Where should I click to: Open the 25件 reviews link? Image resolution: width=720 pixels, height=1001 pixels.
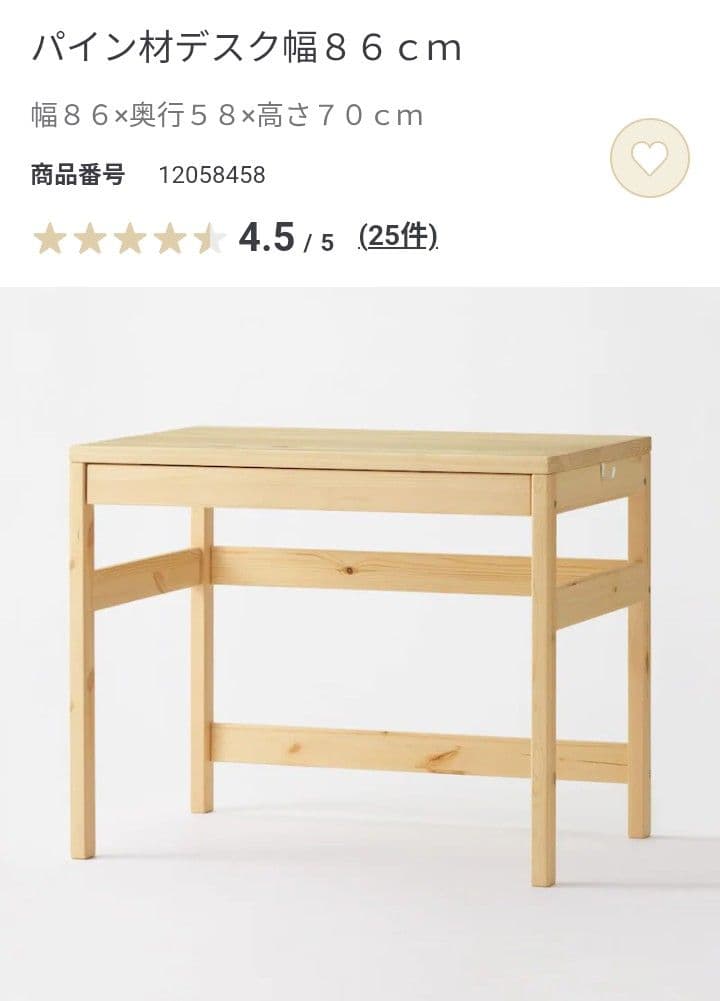coord(399,236)
